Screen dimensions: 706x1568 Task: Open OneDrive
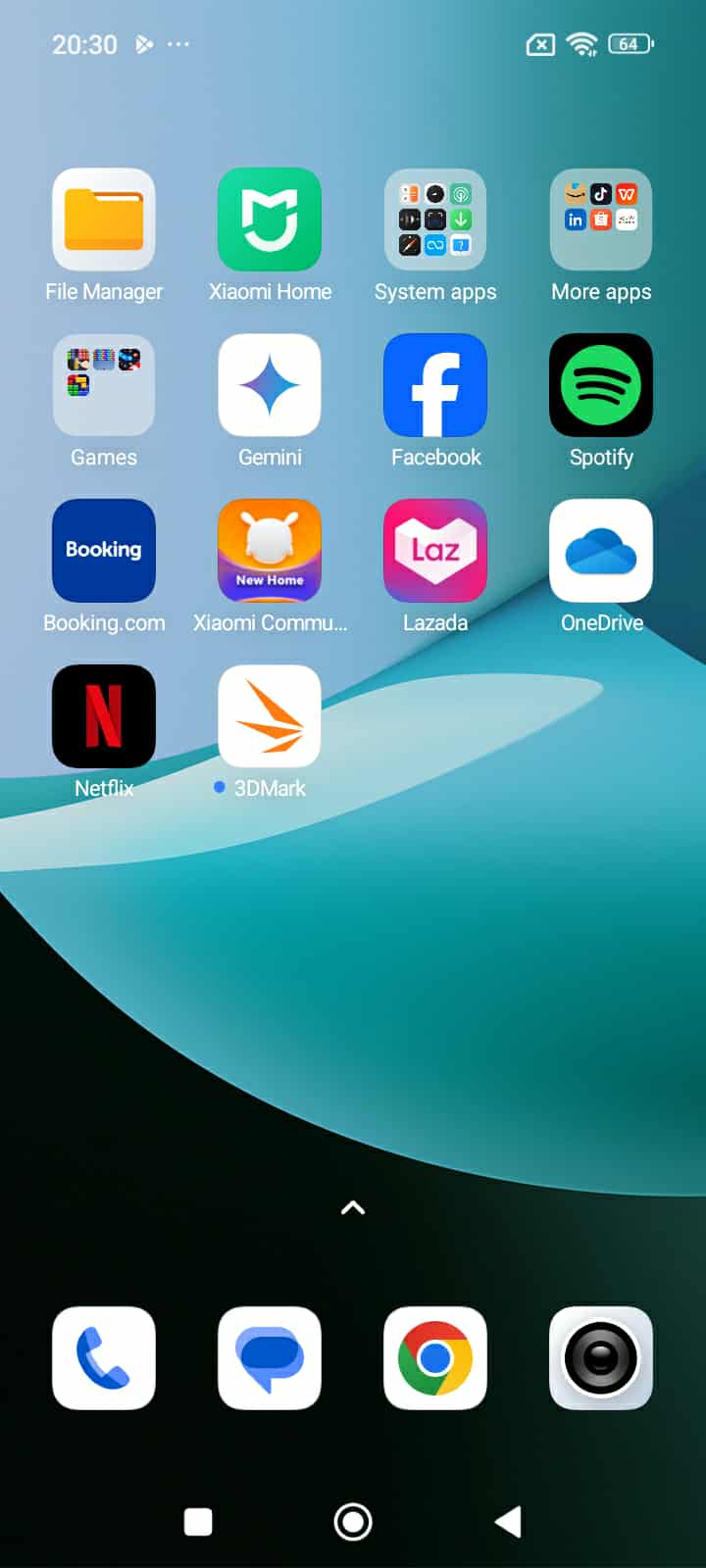coord(601,551)
